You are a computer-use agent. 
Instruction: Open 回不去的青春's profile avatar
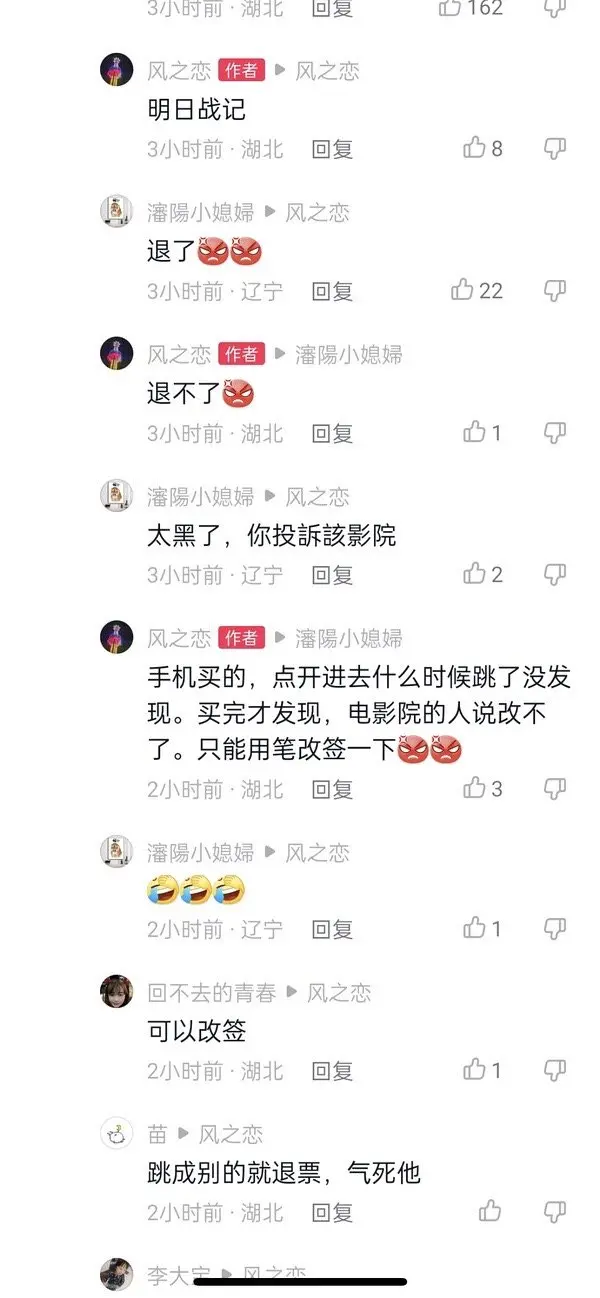117,992
